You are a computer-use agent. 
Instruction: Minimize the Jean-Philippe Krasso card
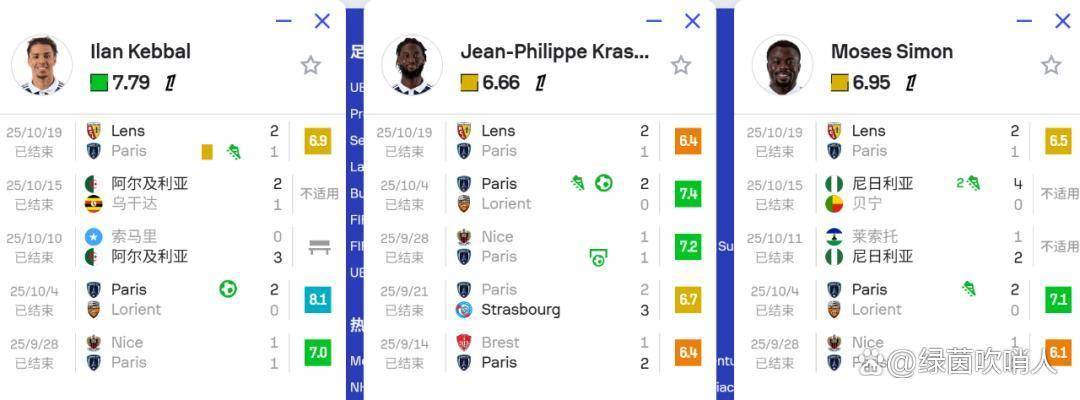(x=654, y=21)
